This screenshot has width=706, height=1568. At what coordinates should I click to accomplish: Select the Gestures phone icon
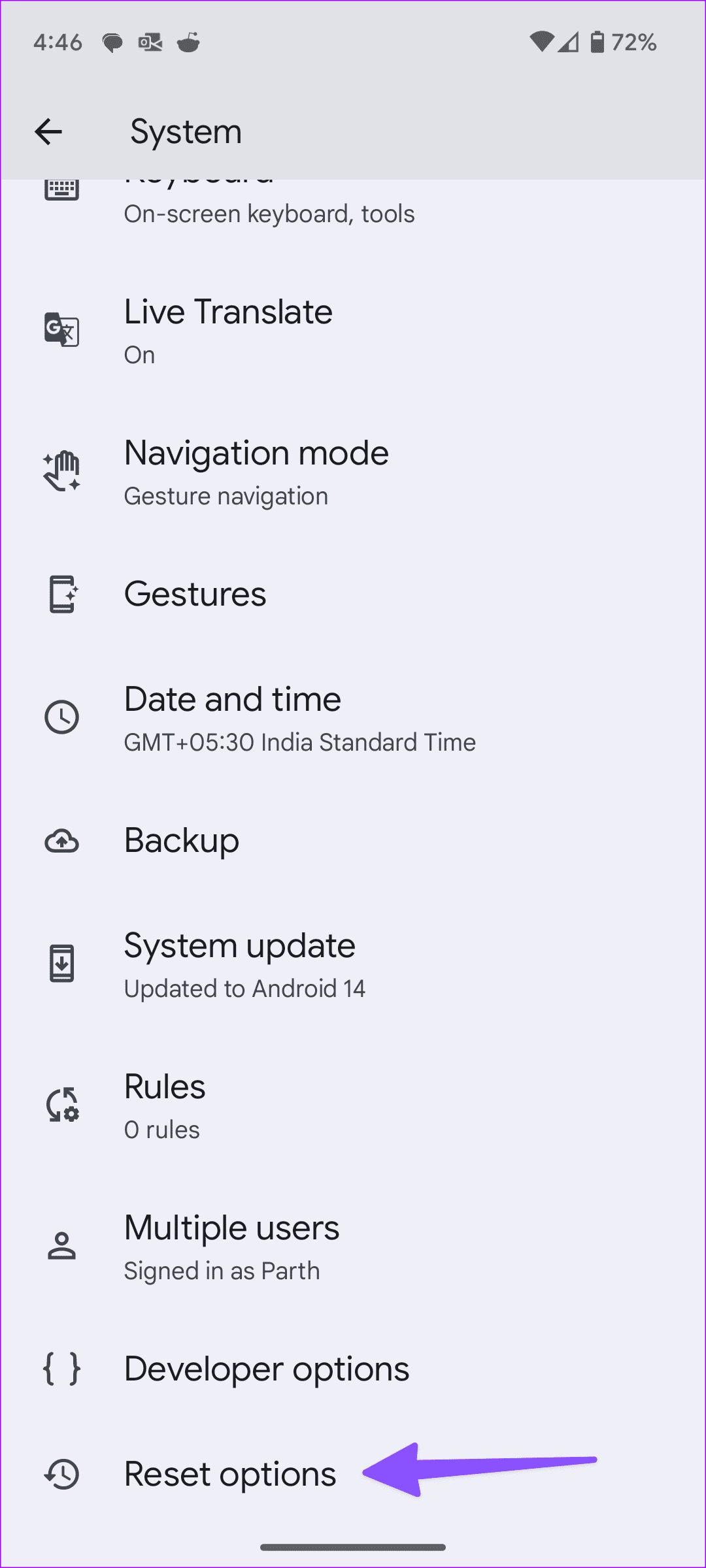pos(61,593)
